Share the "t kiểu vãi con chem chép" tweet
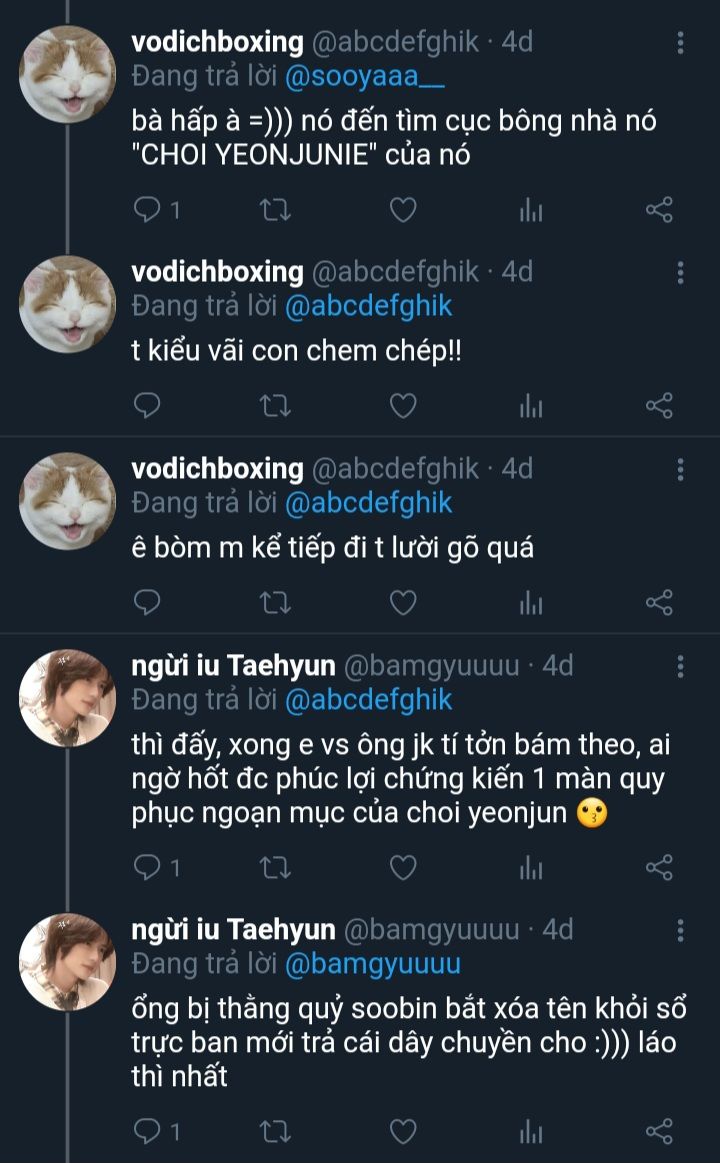720x1163 pixels. 659,406
